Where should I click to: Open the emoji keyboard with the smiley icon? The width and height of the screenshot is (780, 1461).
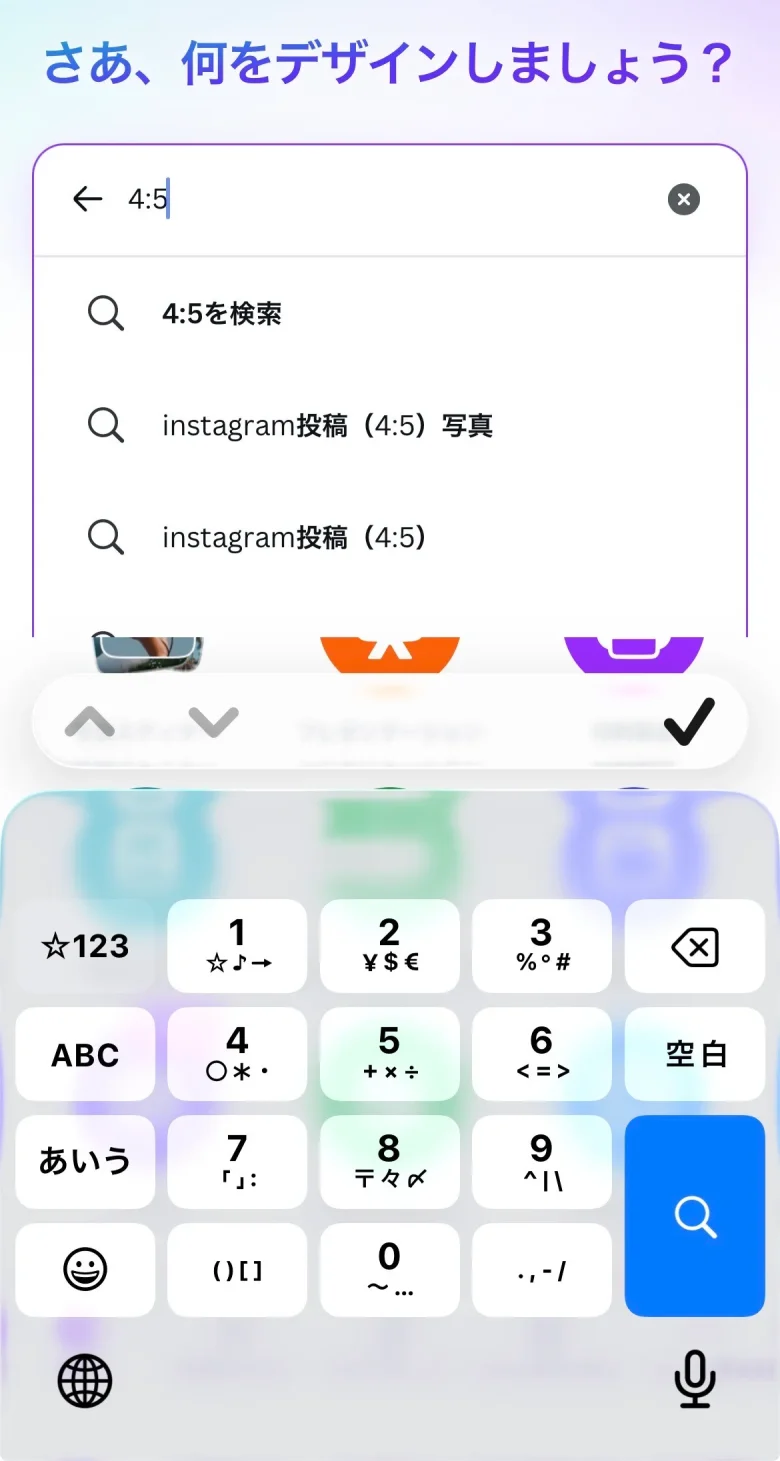85,1270
